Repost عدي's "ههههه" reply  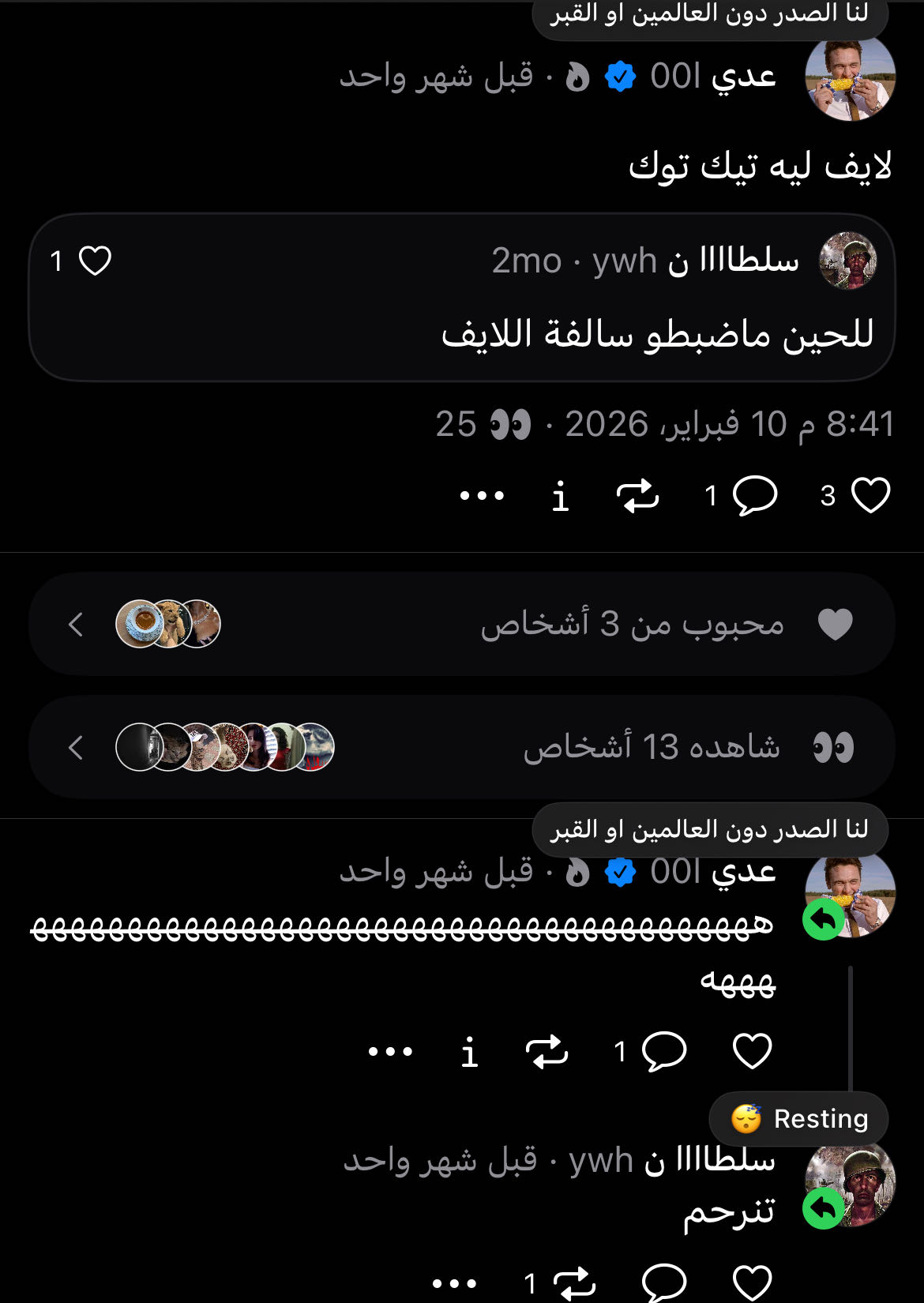pyautogui.click(x=547, y=1051)
